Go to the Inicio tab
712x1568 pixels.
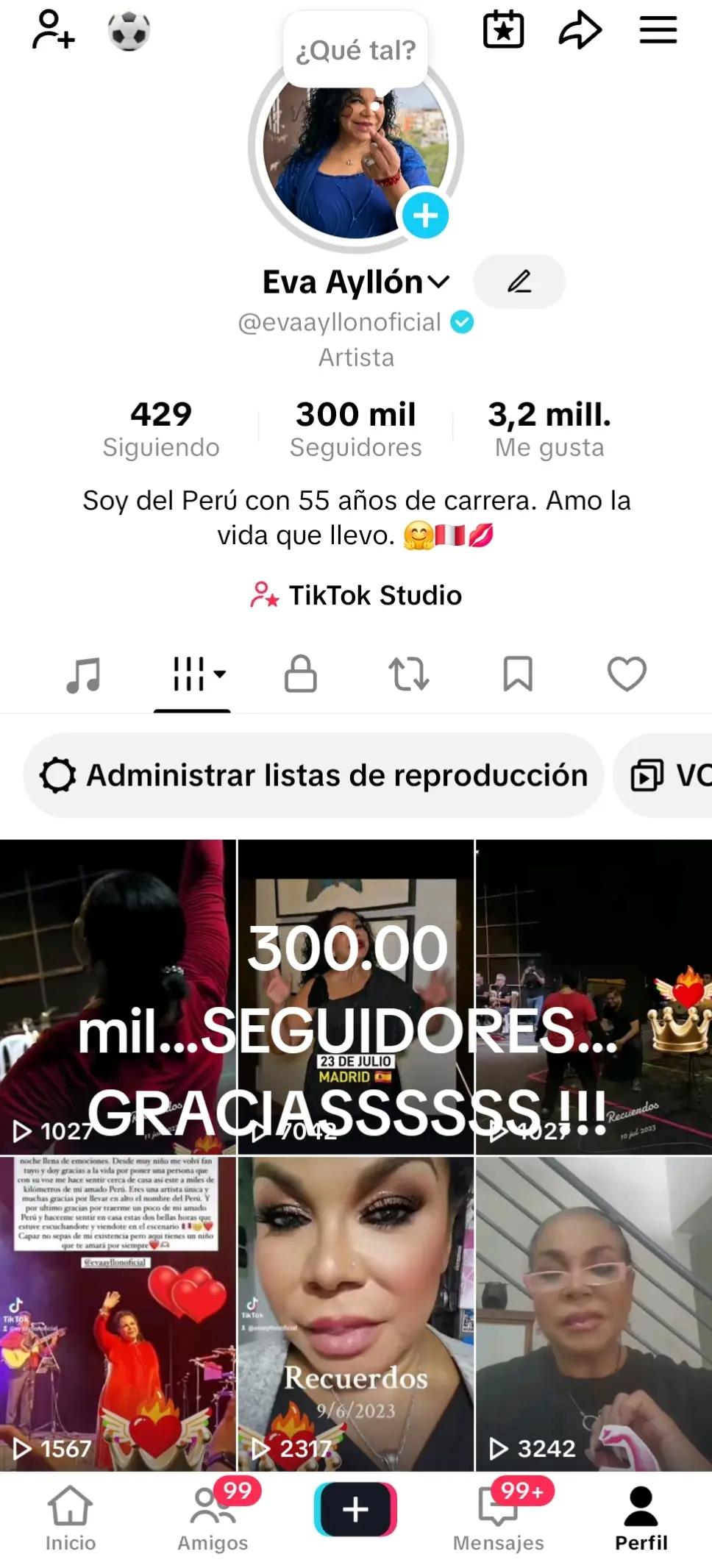(x=71, y=1518)
